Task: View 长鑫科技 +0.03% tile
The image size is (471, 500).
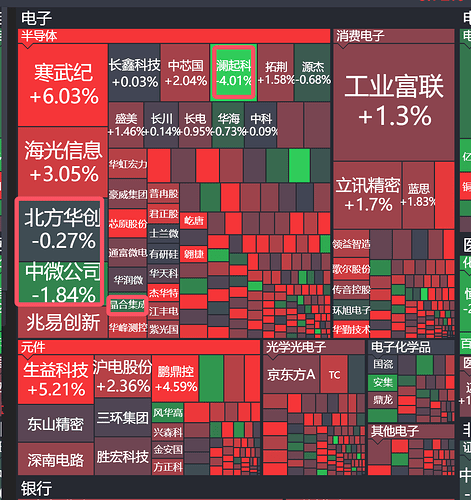Action: [x=134, y=72]
